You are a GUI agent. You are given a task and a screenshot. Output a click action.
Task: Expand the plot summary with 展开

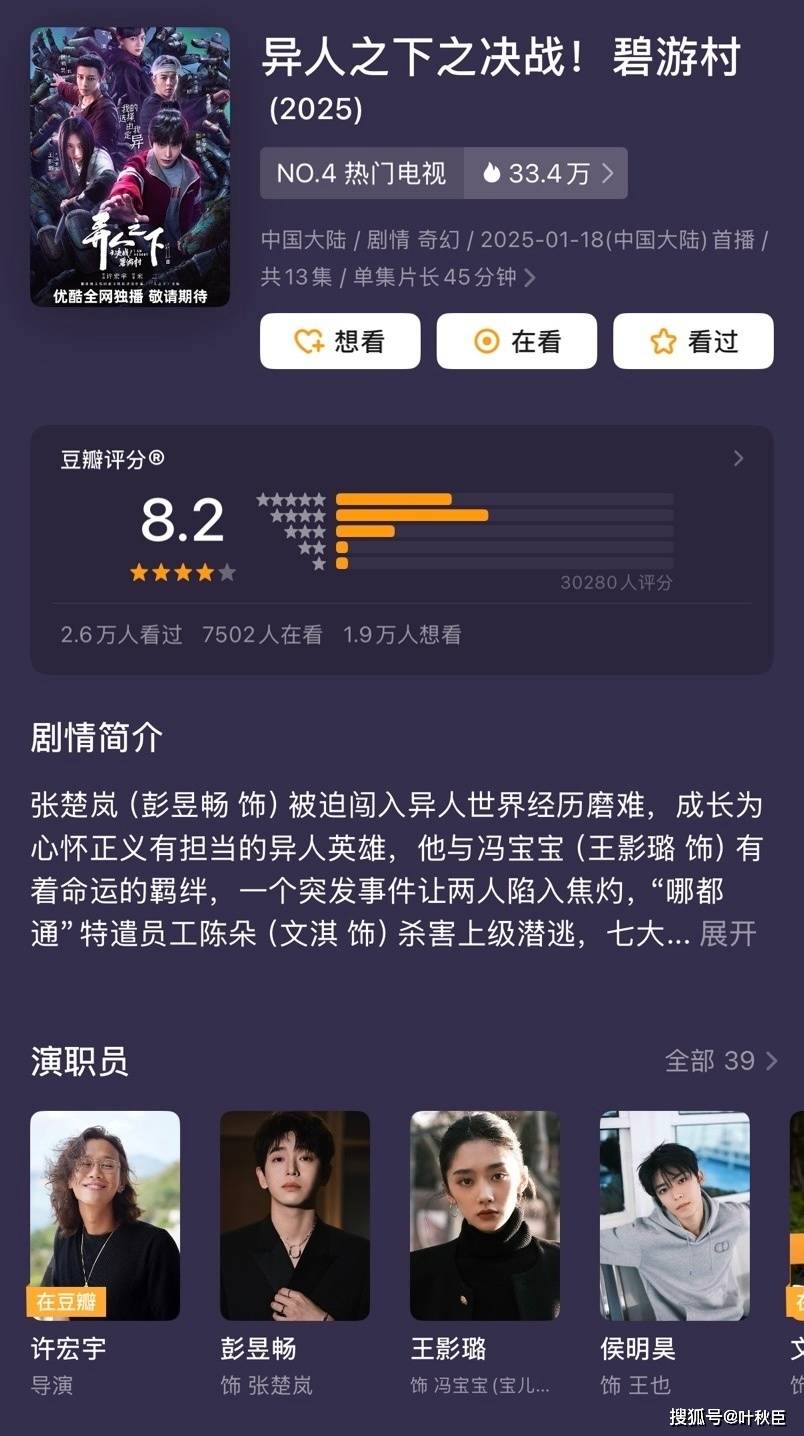pyautogui.click(x=728, y=934)
